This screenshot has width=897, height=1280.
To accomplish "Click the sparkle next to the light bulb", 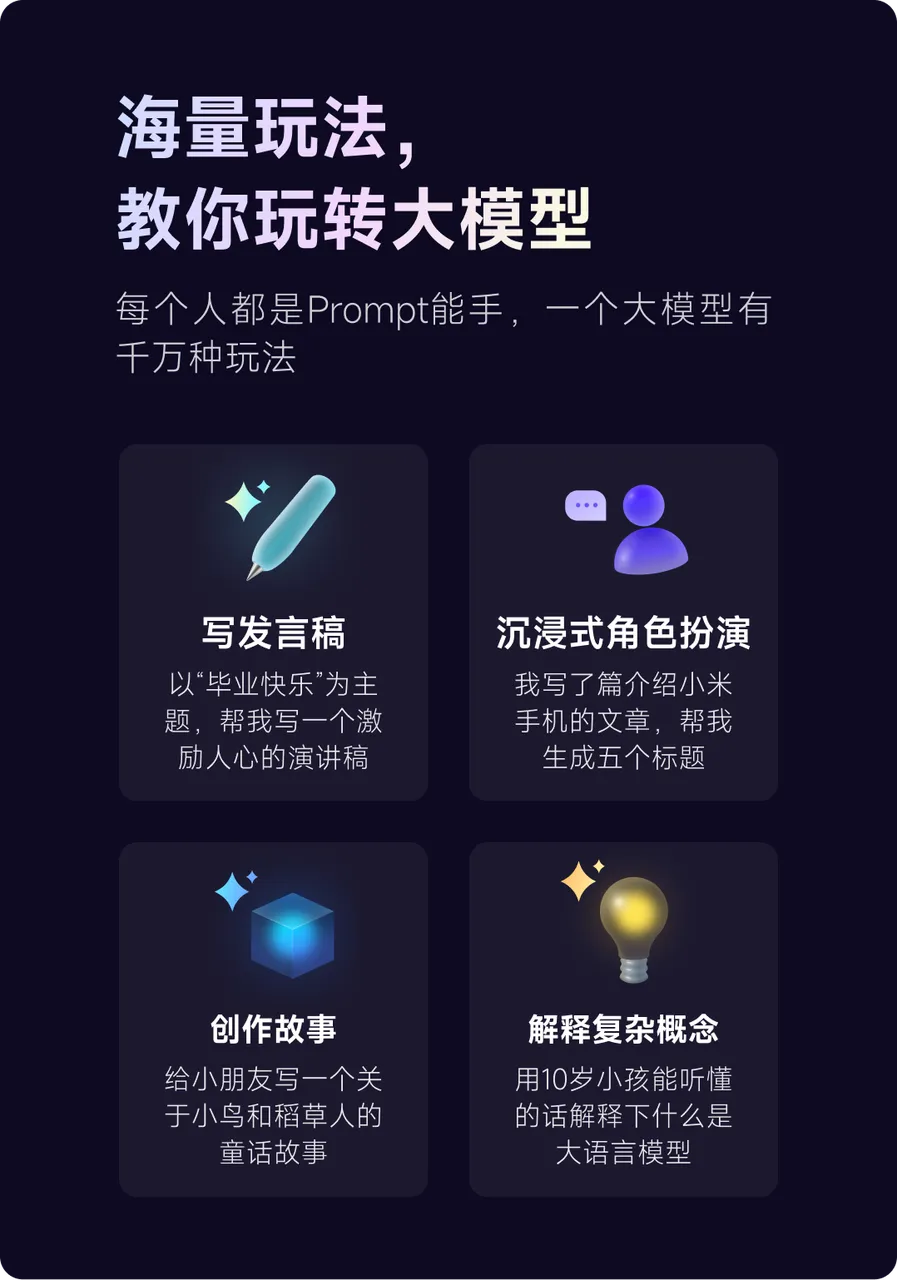I will (580, 880).
